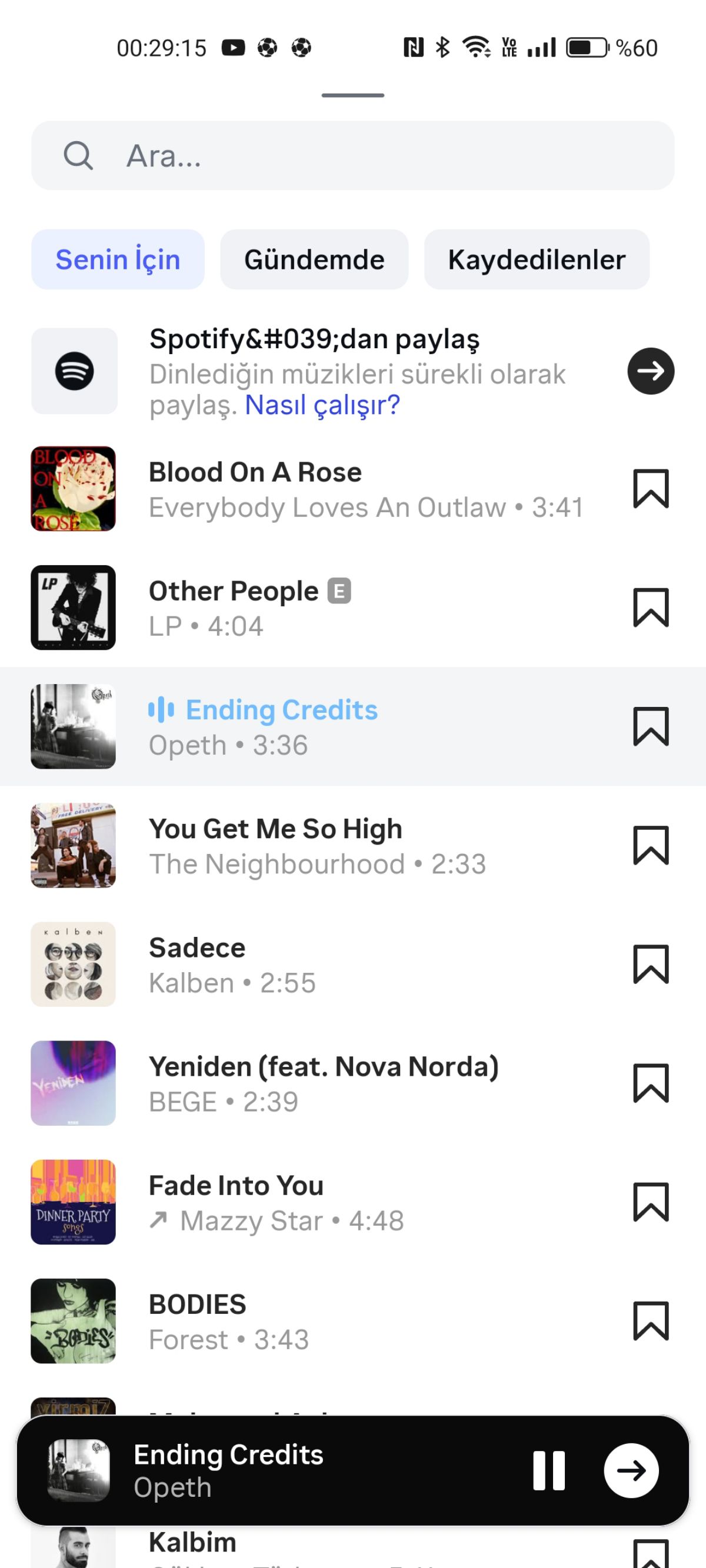
Task: Pause the playing Ending Credits track
Action: pyautogui.click(x=548, y=1470)
